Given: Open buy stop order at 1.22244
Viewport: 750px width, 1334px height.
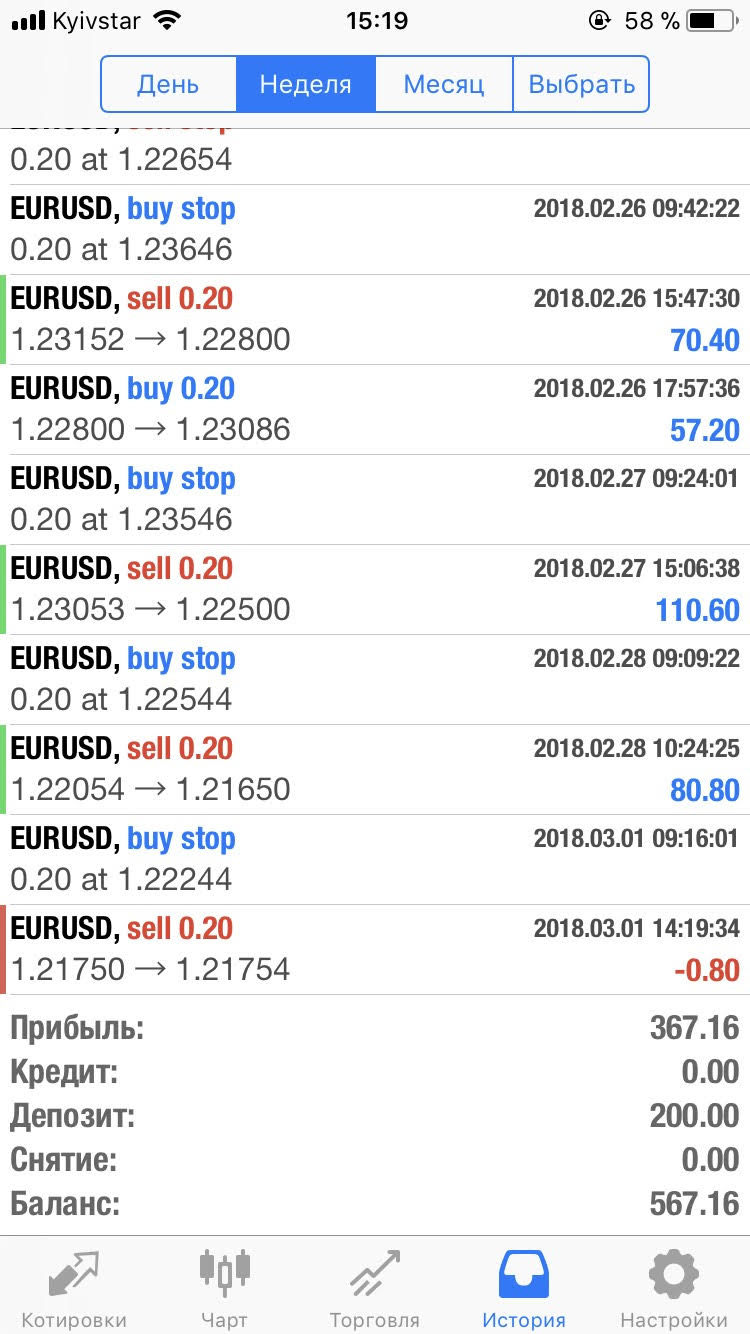Looking at the screenshot, I should click(x=375, y=860).
